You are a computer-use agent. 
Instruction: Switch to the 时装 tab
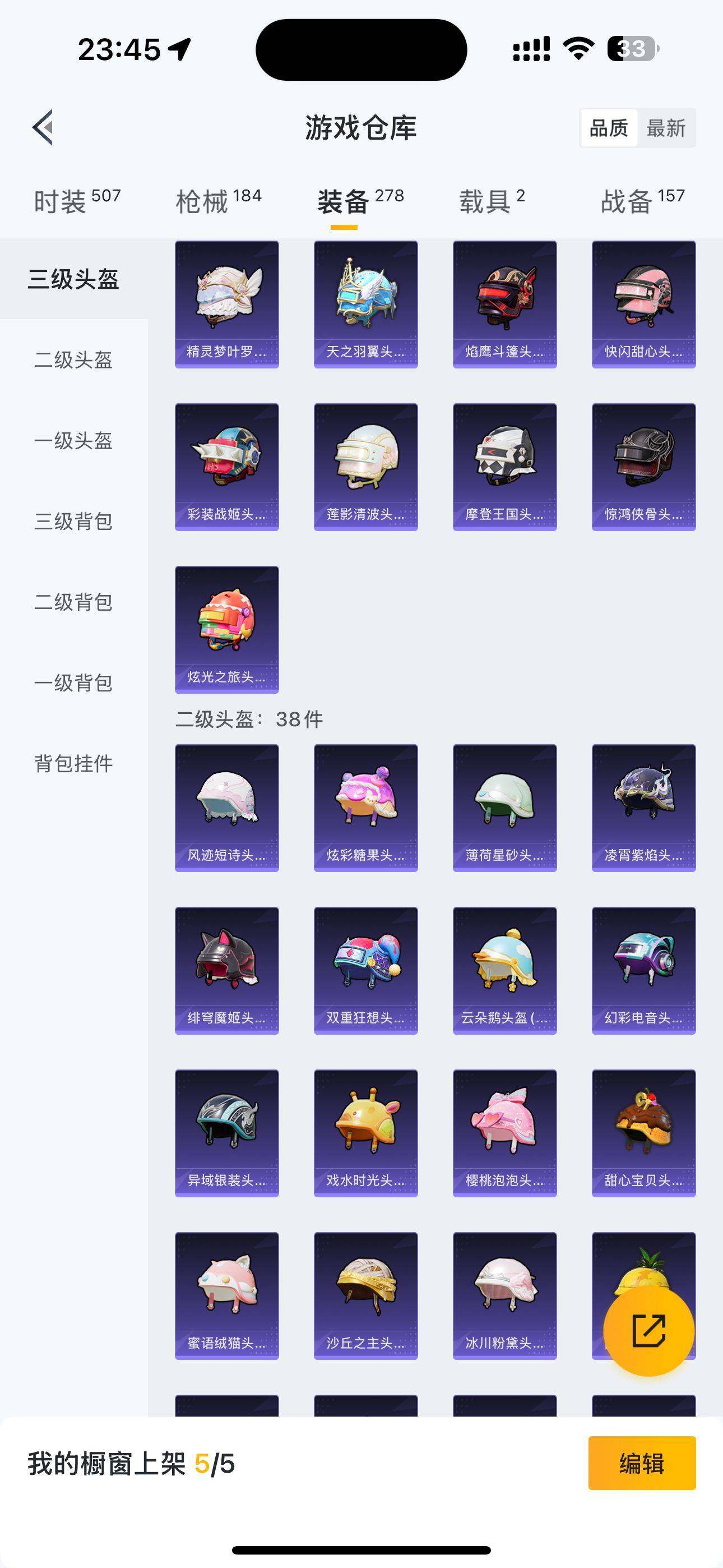(77, 201)
